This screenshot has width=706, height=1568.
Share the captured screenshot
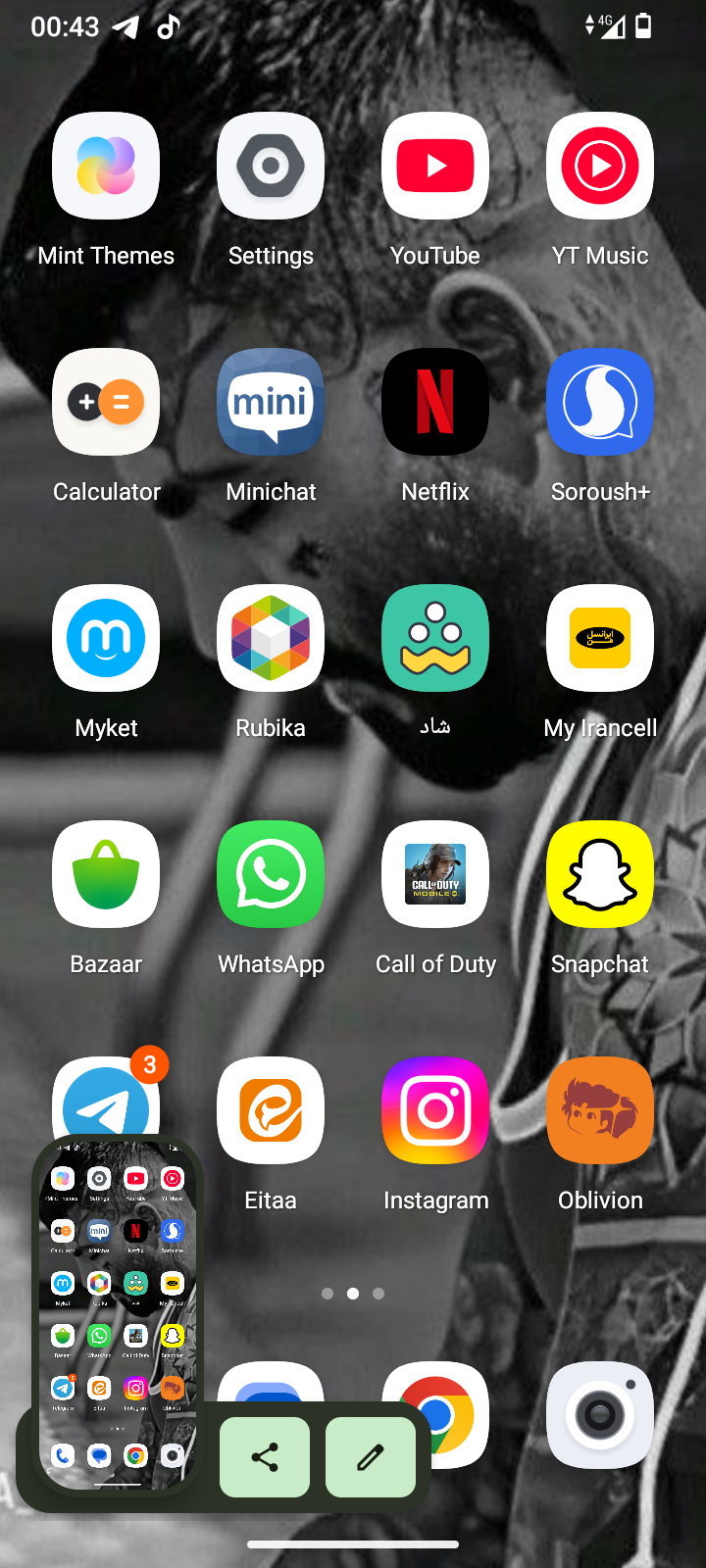[x=265, y=1457]
